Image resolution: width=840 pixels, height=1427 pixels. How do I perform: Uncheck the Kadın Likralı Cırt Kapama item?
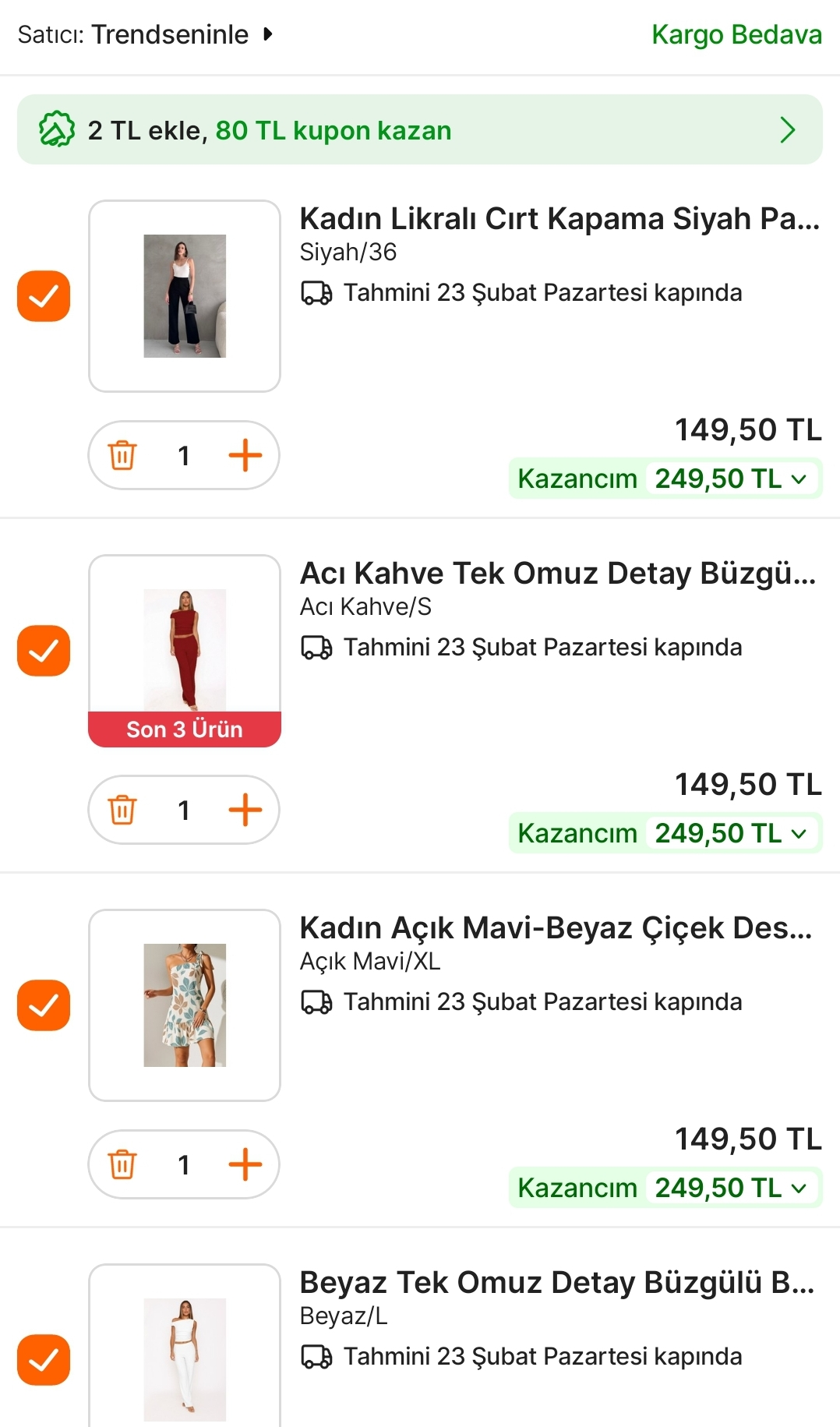(44, 296)
